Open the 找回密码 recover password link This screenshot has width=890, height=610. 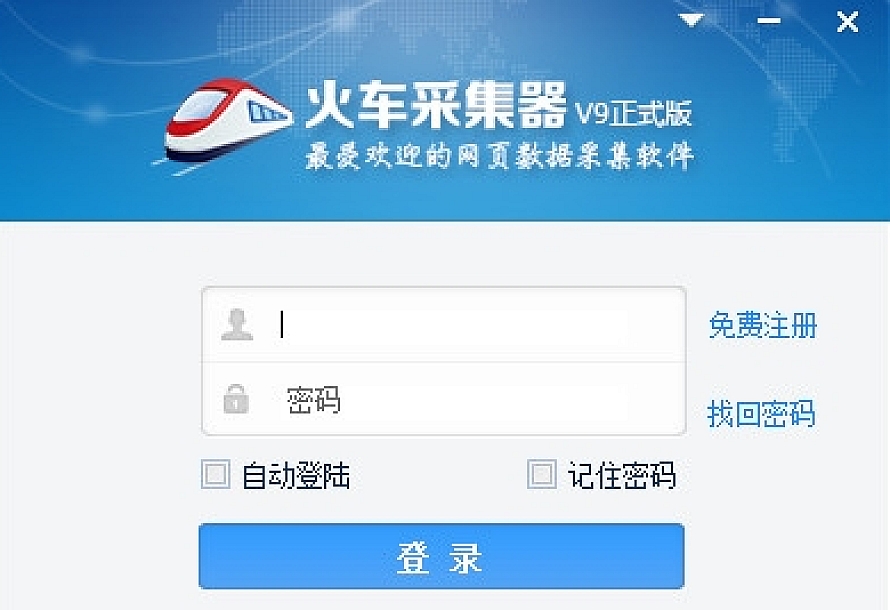coord(761,413)
